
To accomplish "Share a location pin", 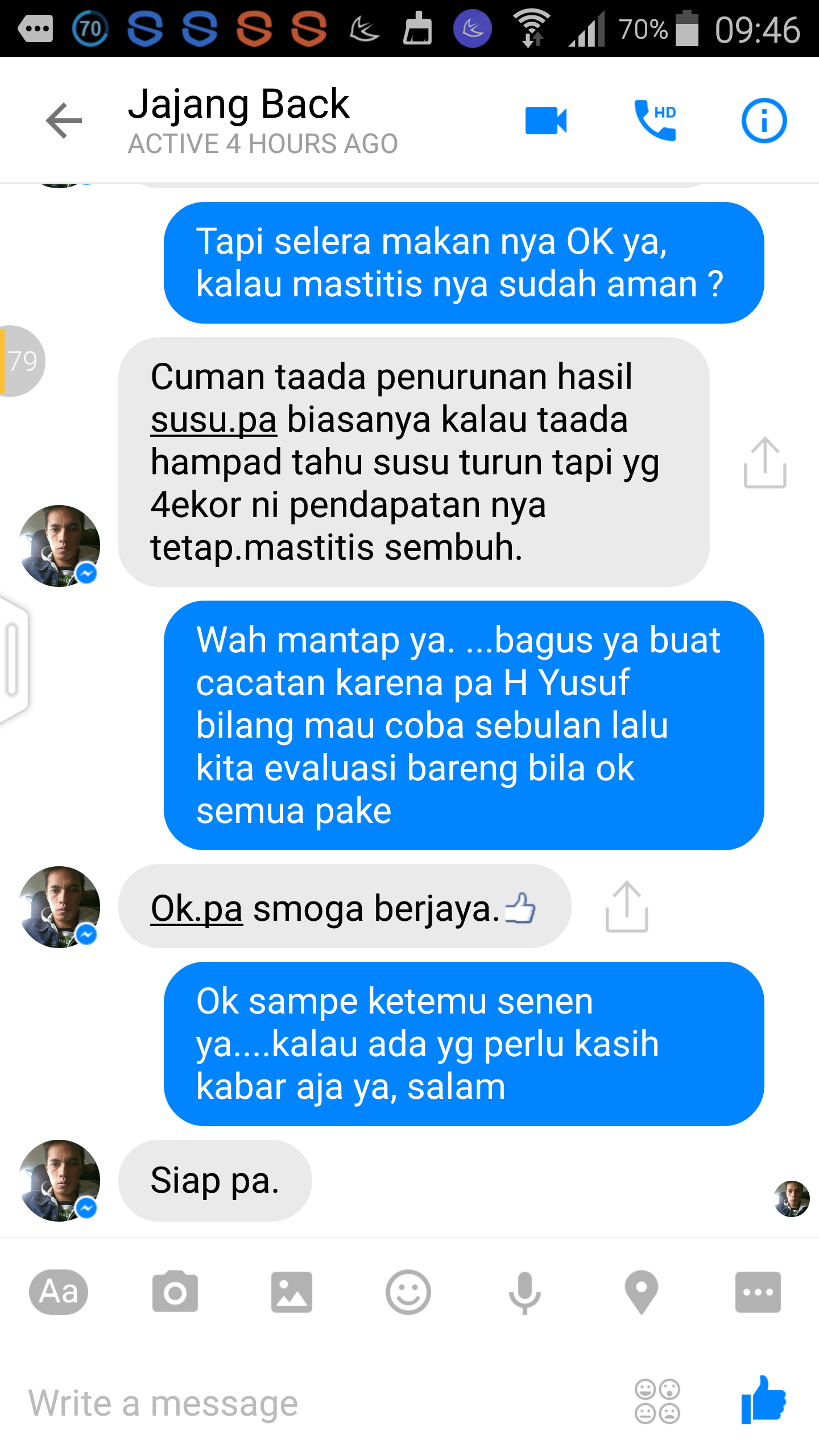I will click(641, 1292).
